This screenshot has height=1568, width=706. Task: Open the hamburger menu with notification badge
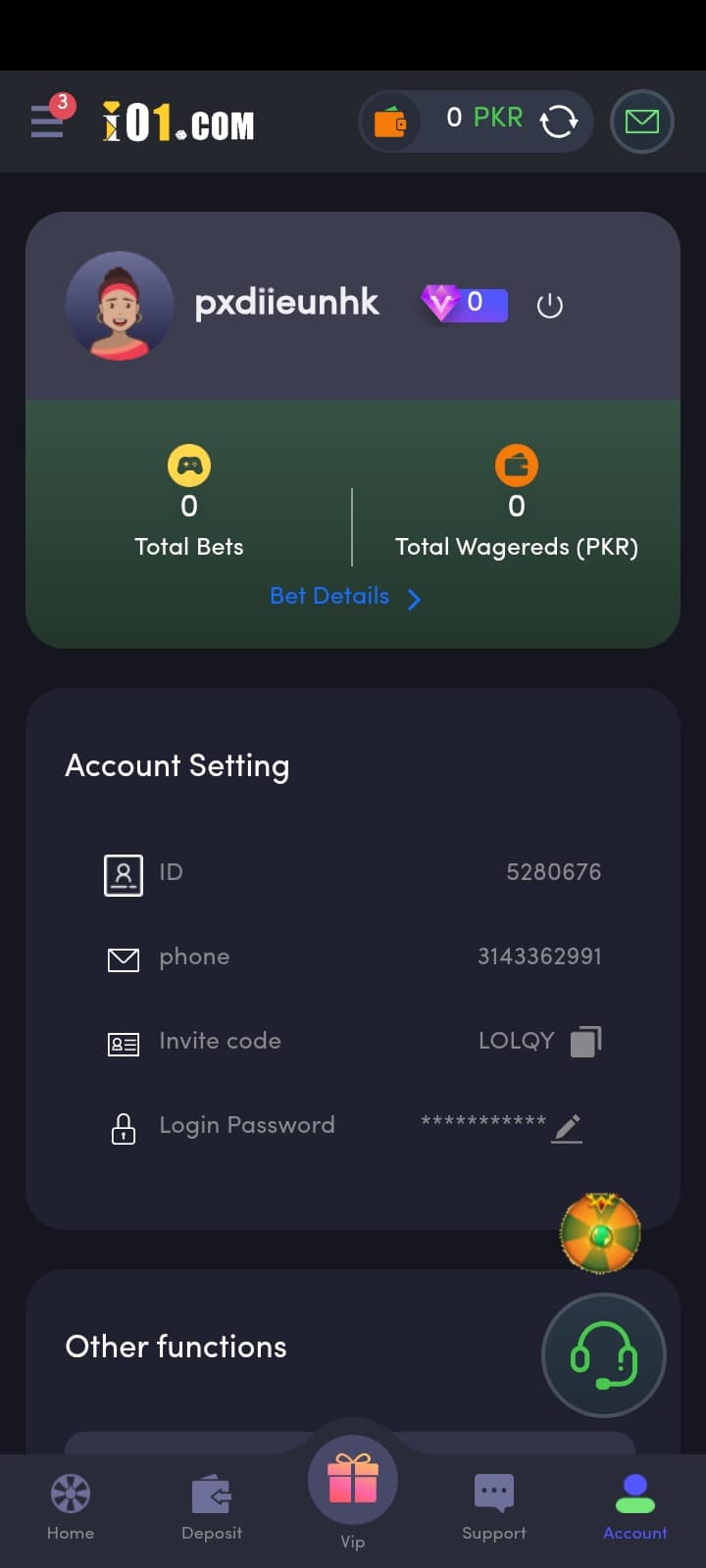[45, 121]
